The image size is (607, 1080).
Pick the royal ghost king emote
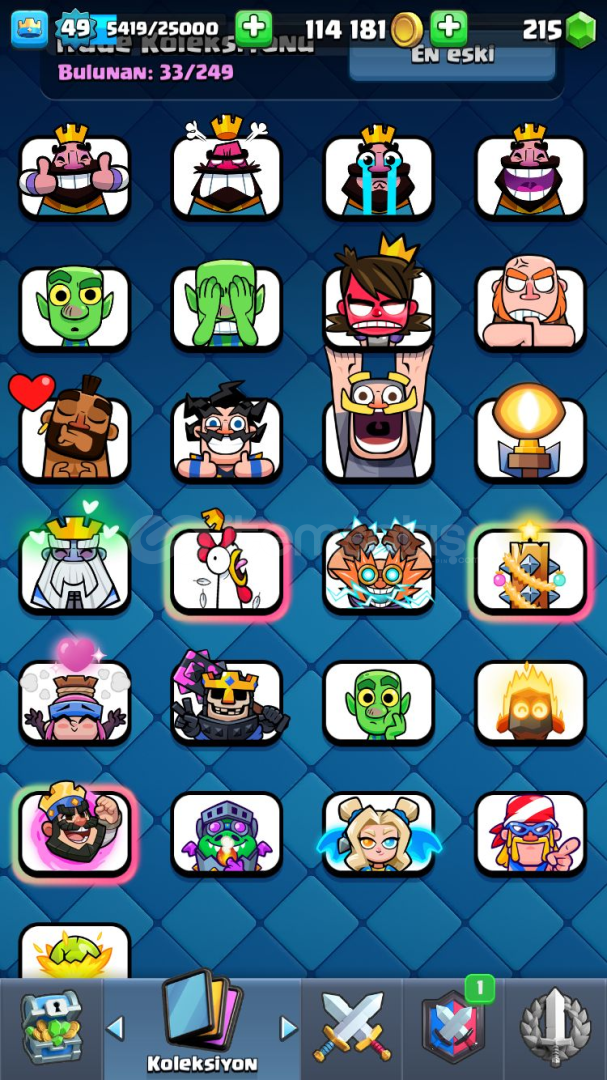[75, 570]
